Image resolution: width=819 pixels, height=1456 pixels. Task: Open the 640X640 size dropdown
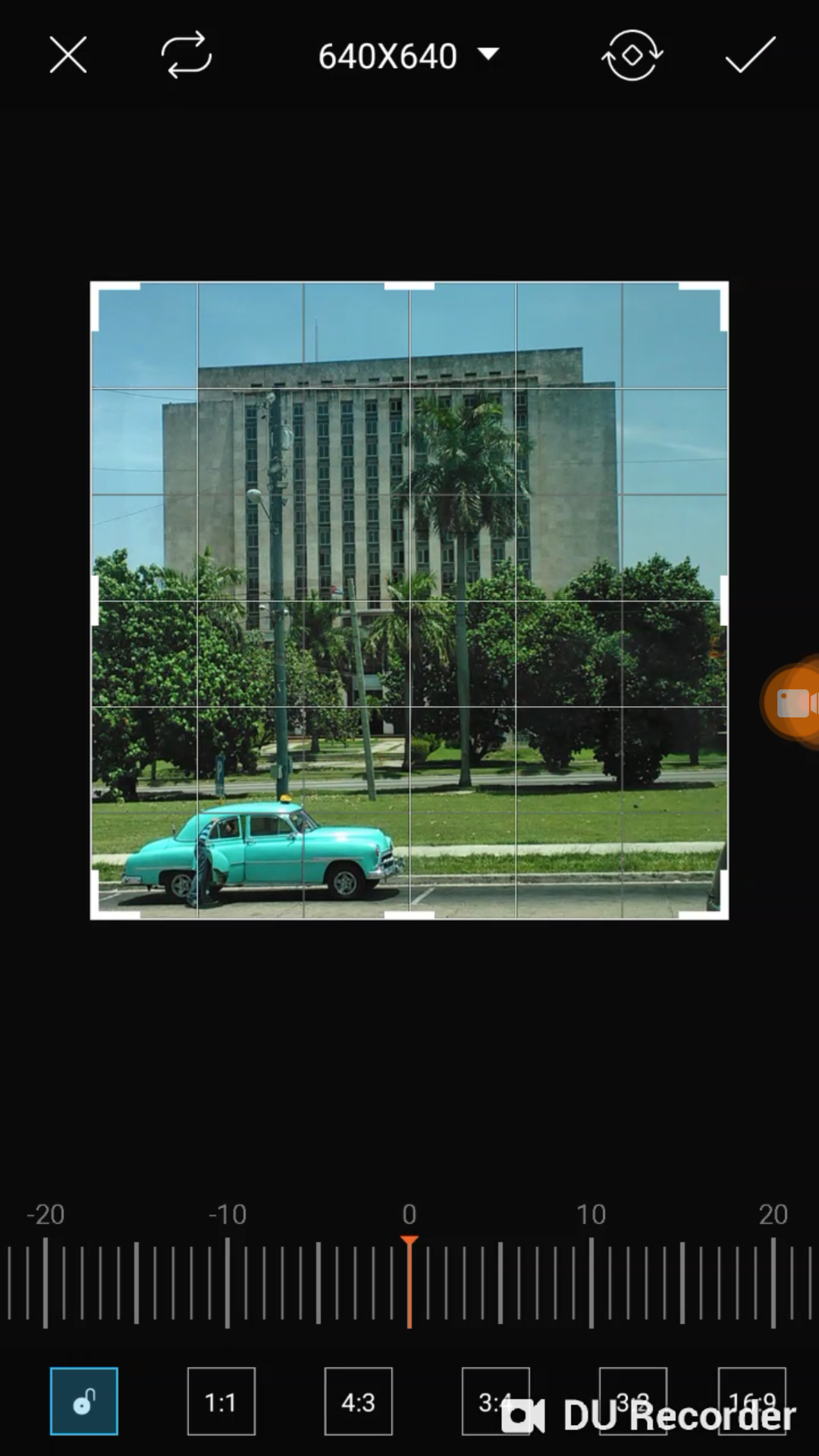point(408,55)
